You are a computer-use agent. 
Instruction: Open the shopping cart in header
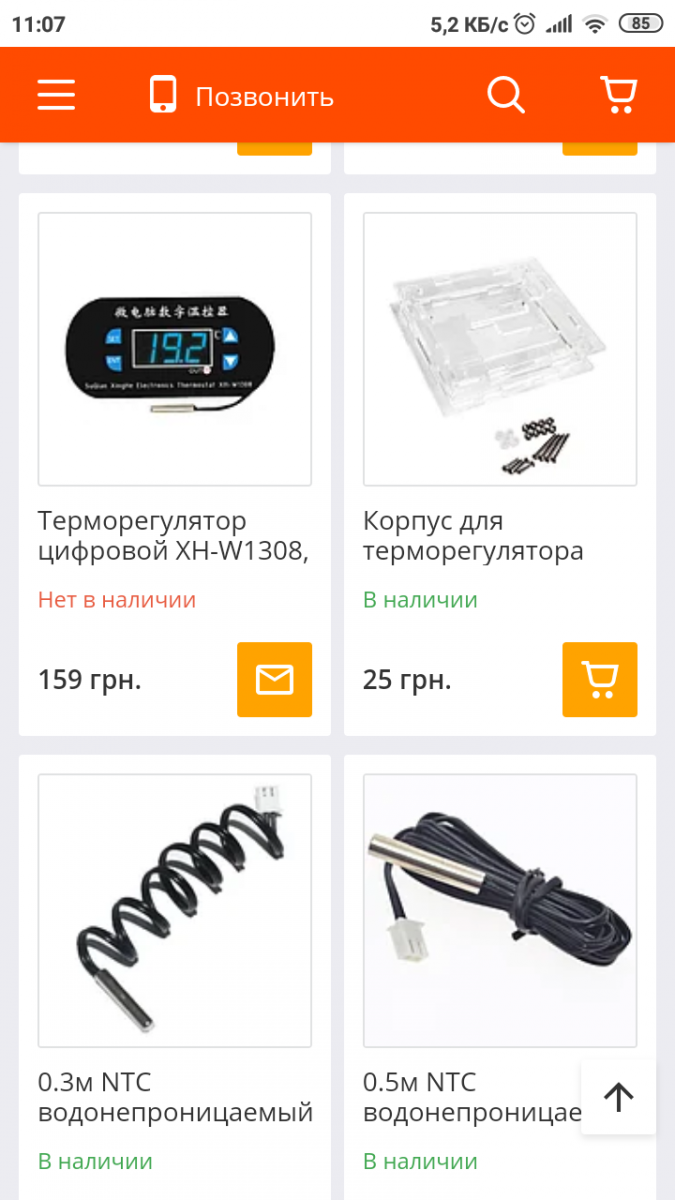(618, 95)
